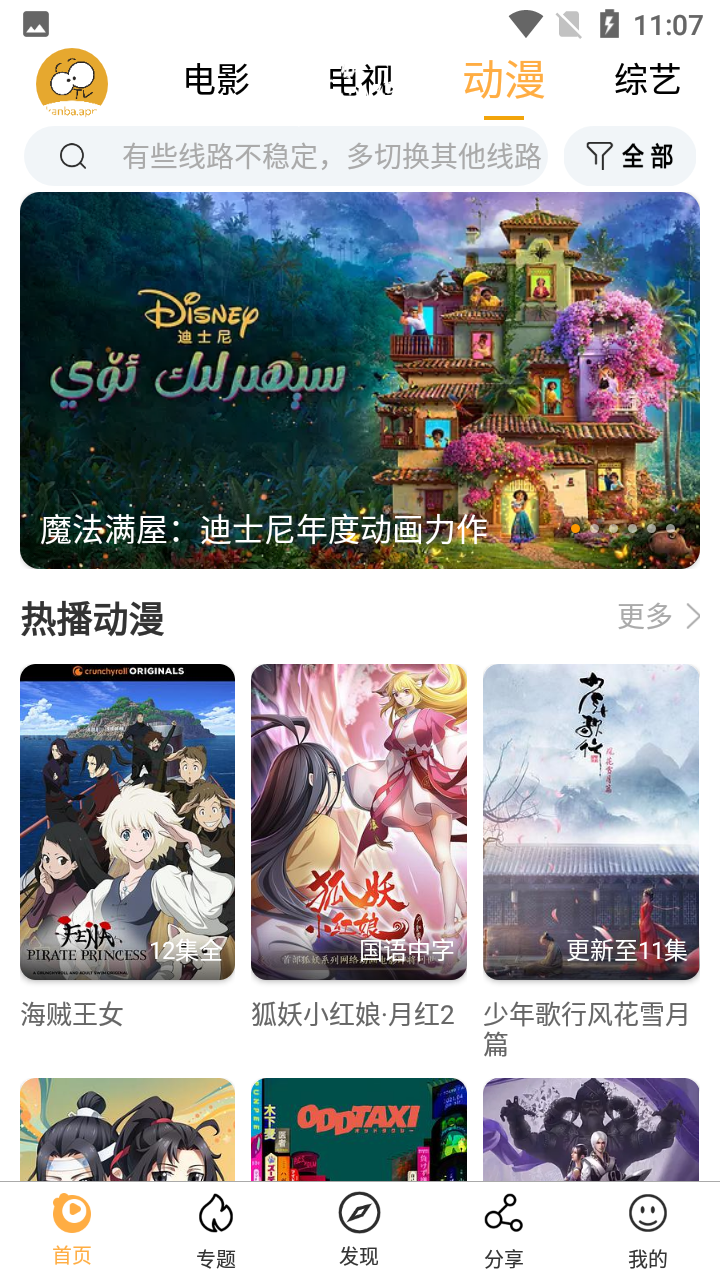Image resolution: width=720 pixels, height=1280 pixels.
Task: Open the 我的 profile tab
Action: tap(647, 1231)
